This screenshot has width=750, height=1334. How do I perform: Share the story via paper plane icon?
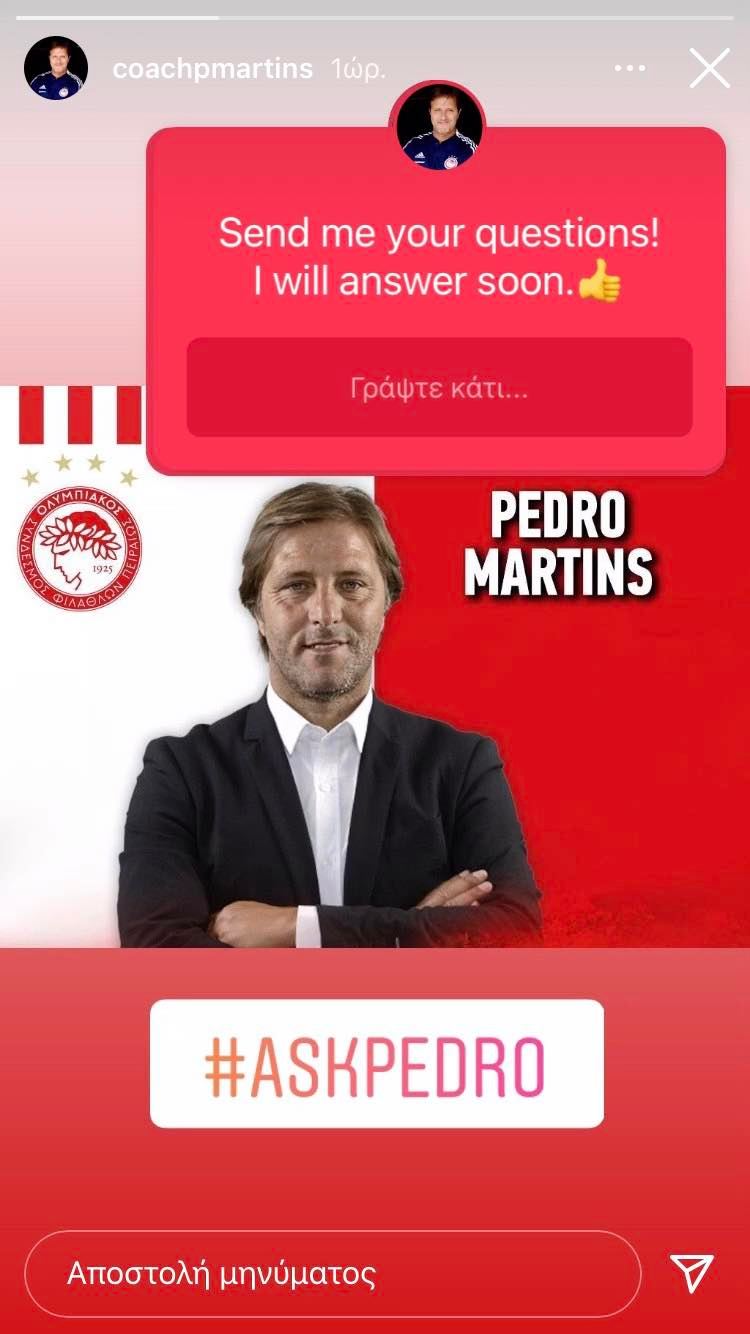(692, 1273)
